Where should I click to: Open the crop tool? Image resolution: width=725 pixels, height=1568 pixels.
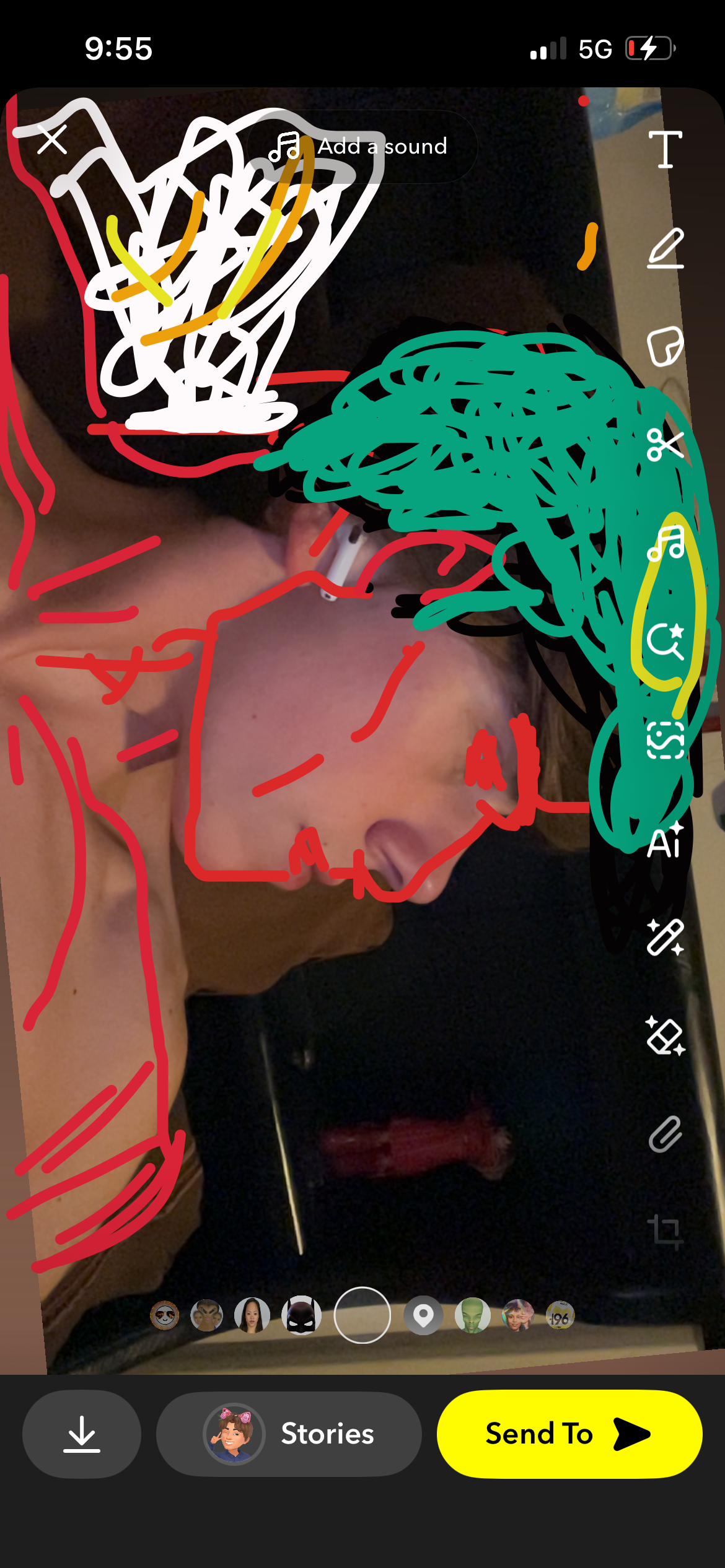[x=666, y=1232]
